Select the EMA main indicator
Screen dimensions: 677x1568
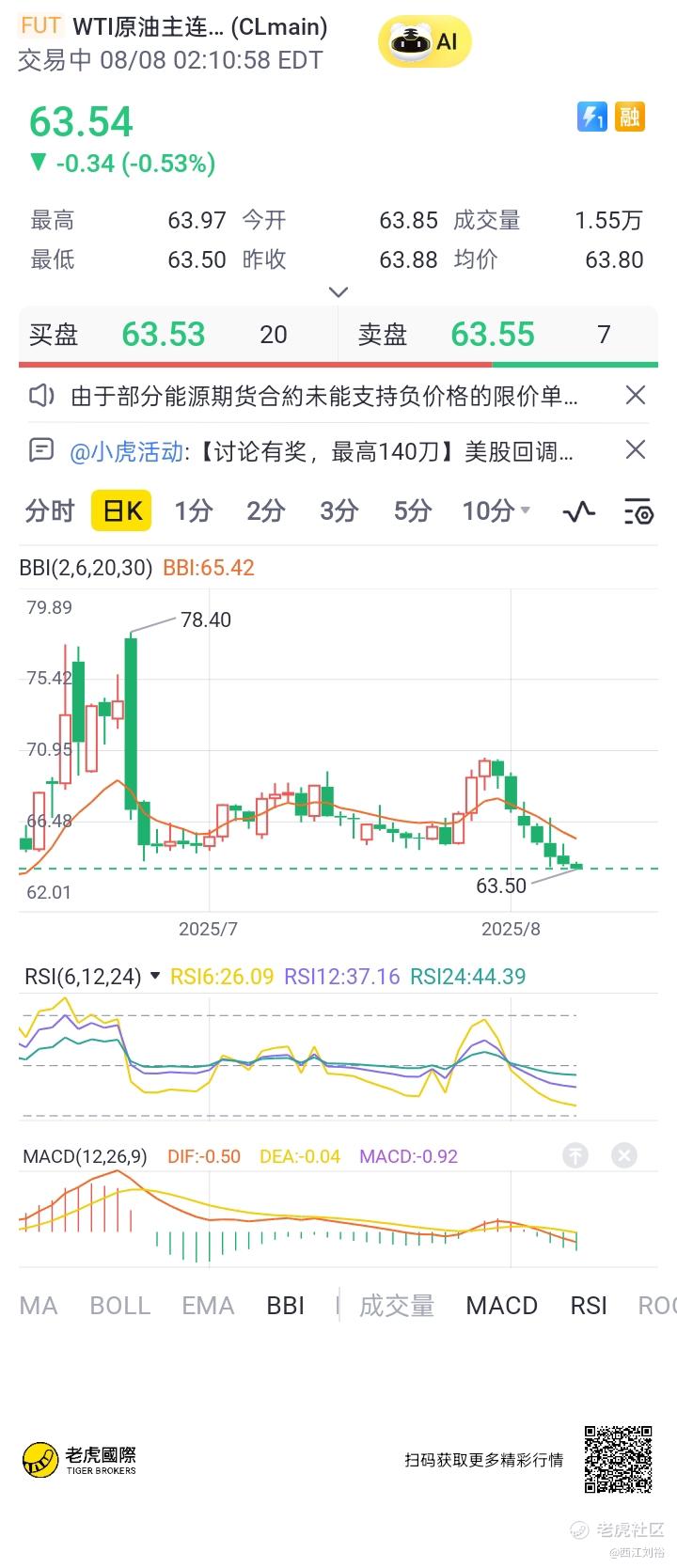[208, 1306]
